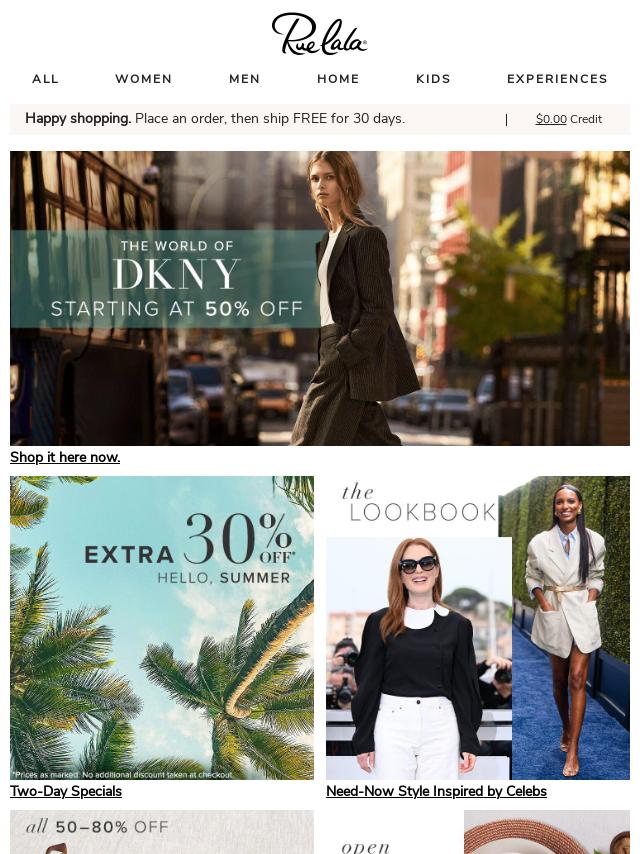This screenshot has width=640, height=854.
Task: Open the Extra 30% Off summer tile
Action: coord(162,627)
